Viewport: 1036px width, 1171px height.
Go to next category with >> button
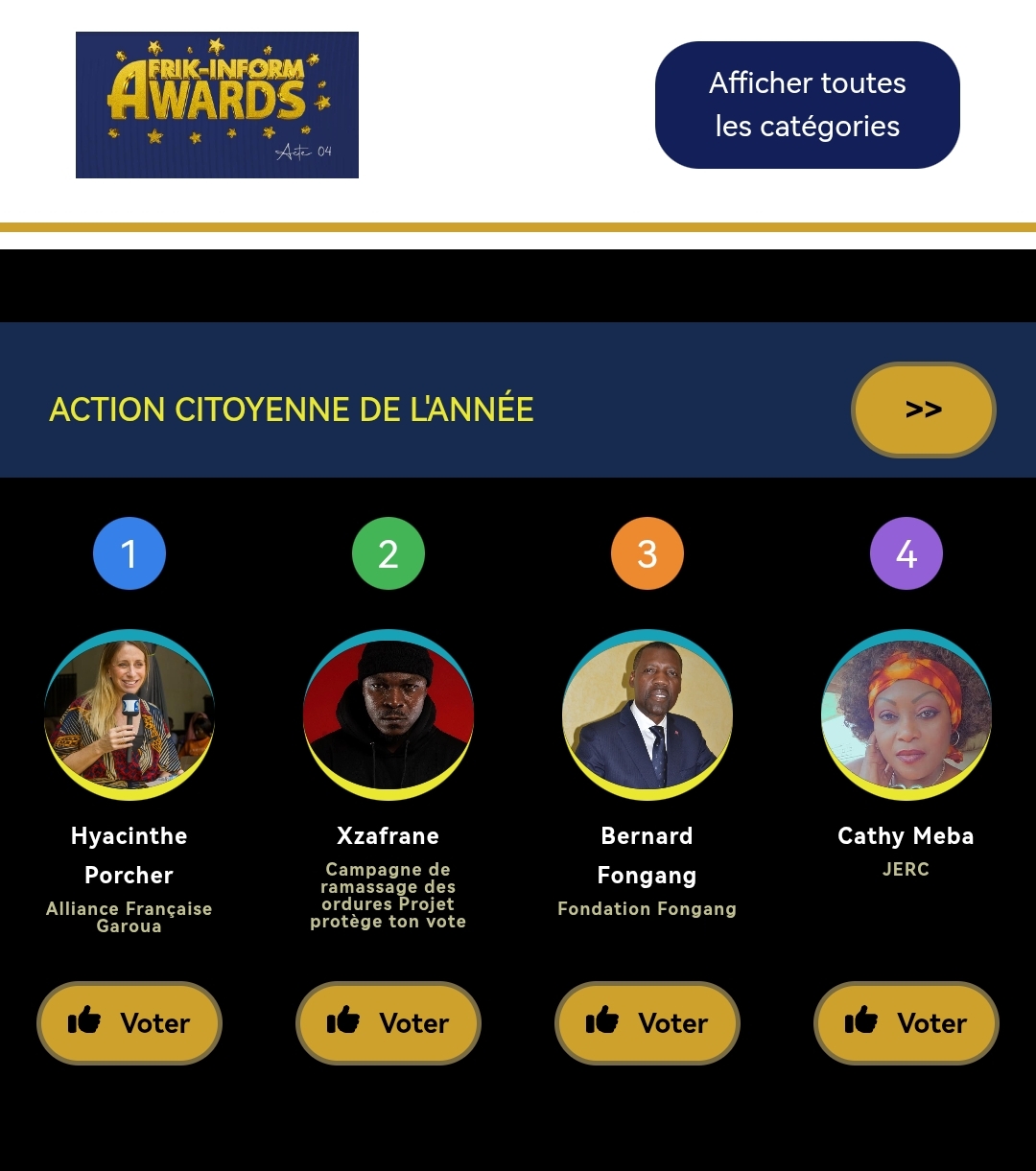click(923, 410)
